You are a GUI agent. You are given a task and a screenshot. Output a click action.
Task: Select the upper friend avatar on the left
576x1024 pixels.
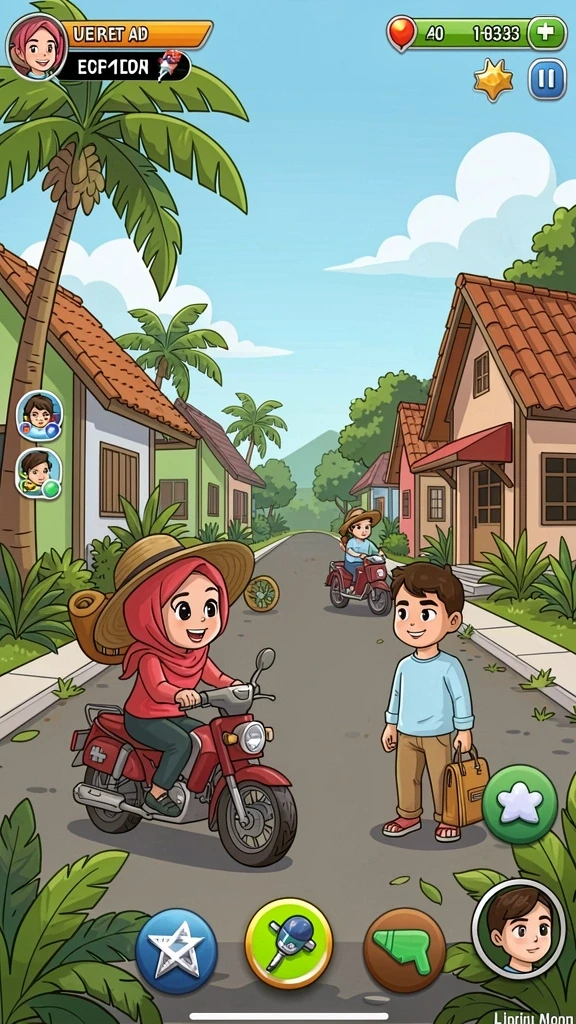(39, 416)
